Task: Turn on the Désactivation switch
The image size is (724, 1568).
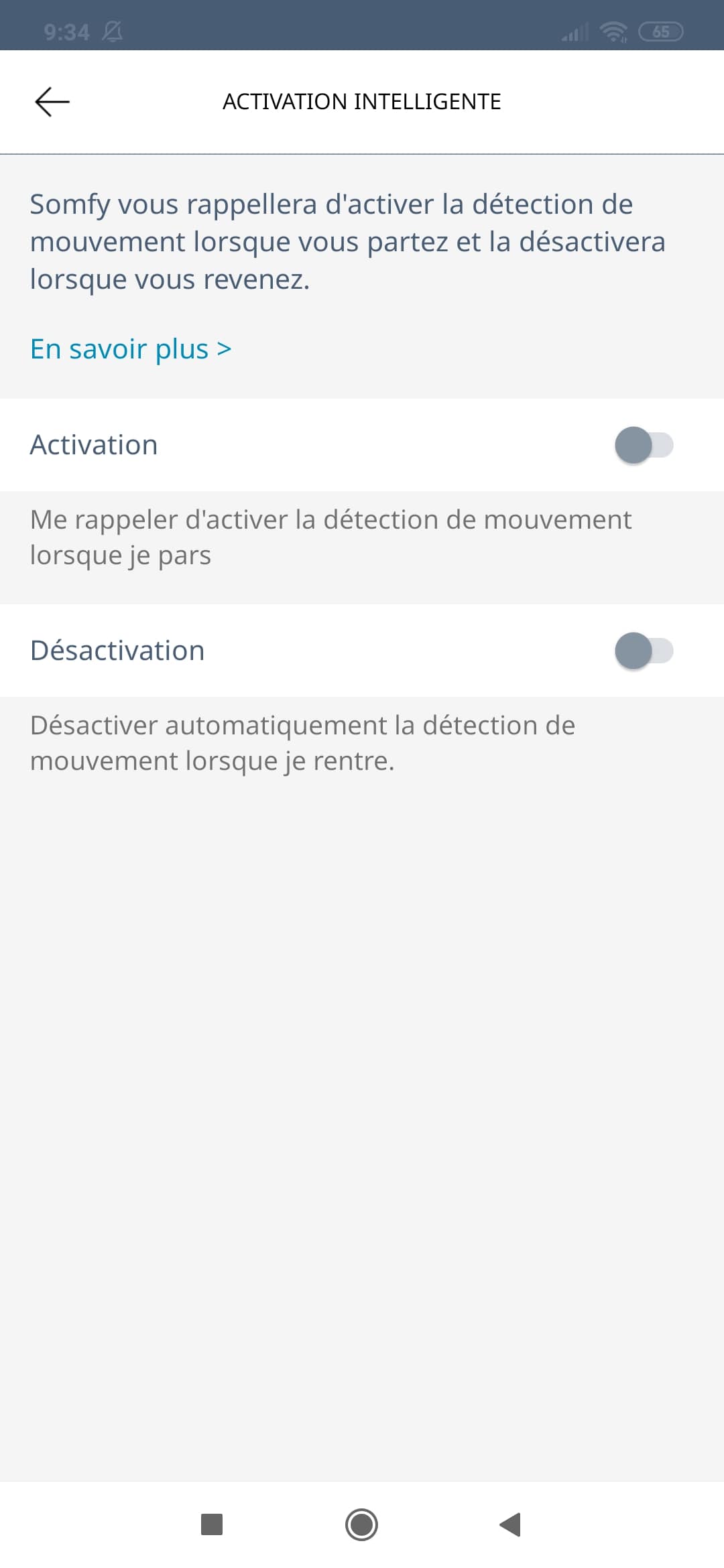Action: click(x=644, y=651)
